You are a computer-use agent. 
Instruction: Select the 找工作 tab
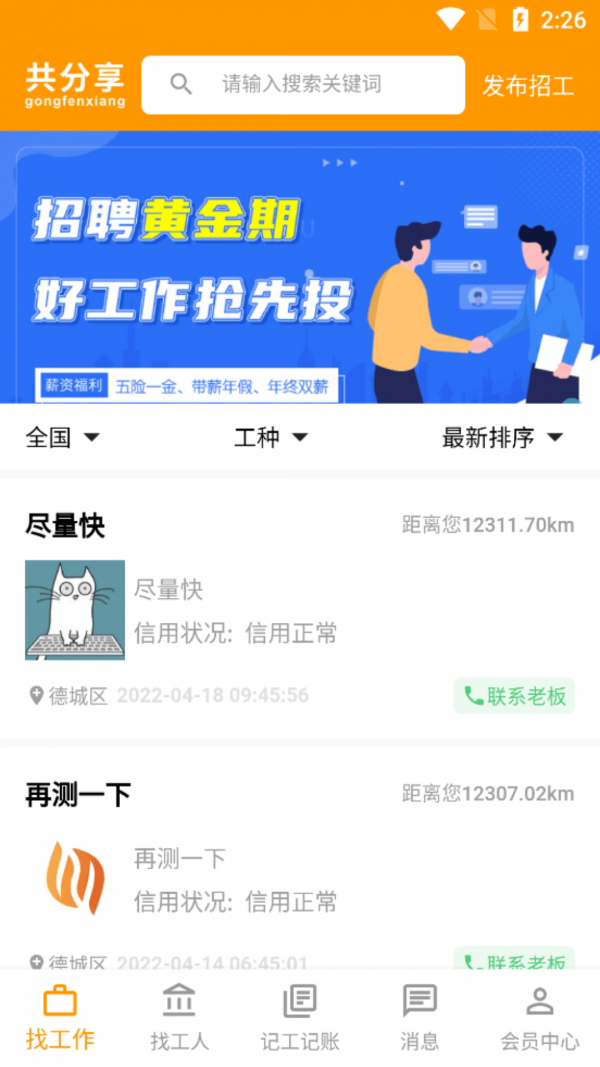[x=60, y=1016]
